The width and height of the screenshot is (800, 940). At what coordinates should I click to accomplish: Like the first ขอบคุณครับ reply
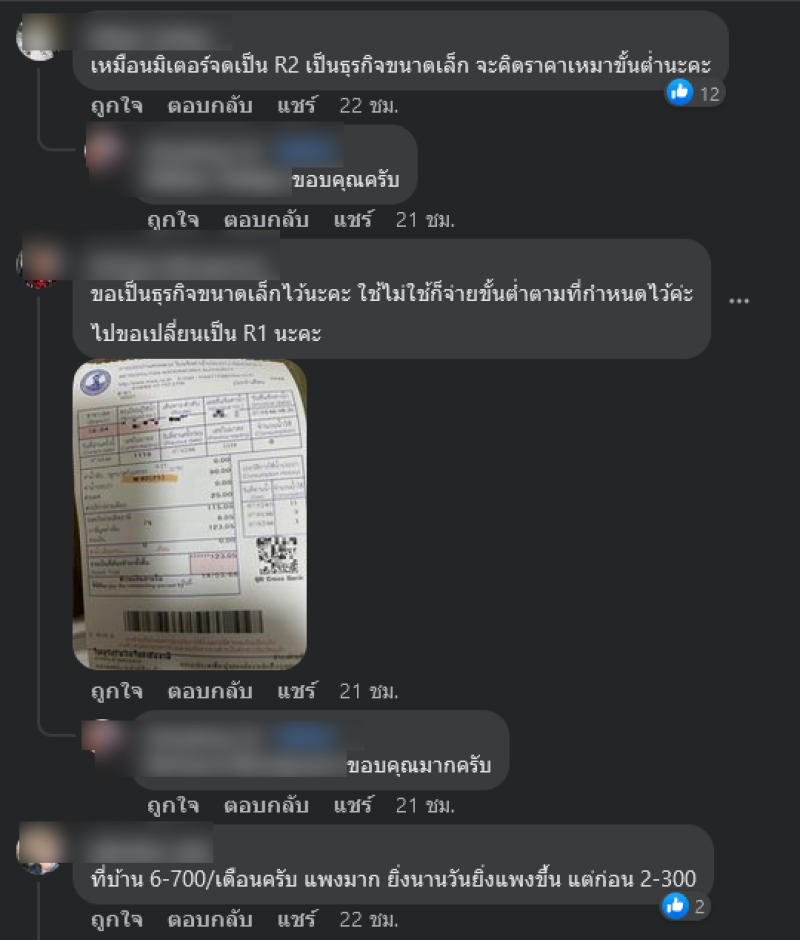173,220
